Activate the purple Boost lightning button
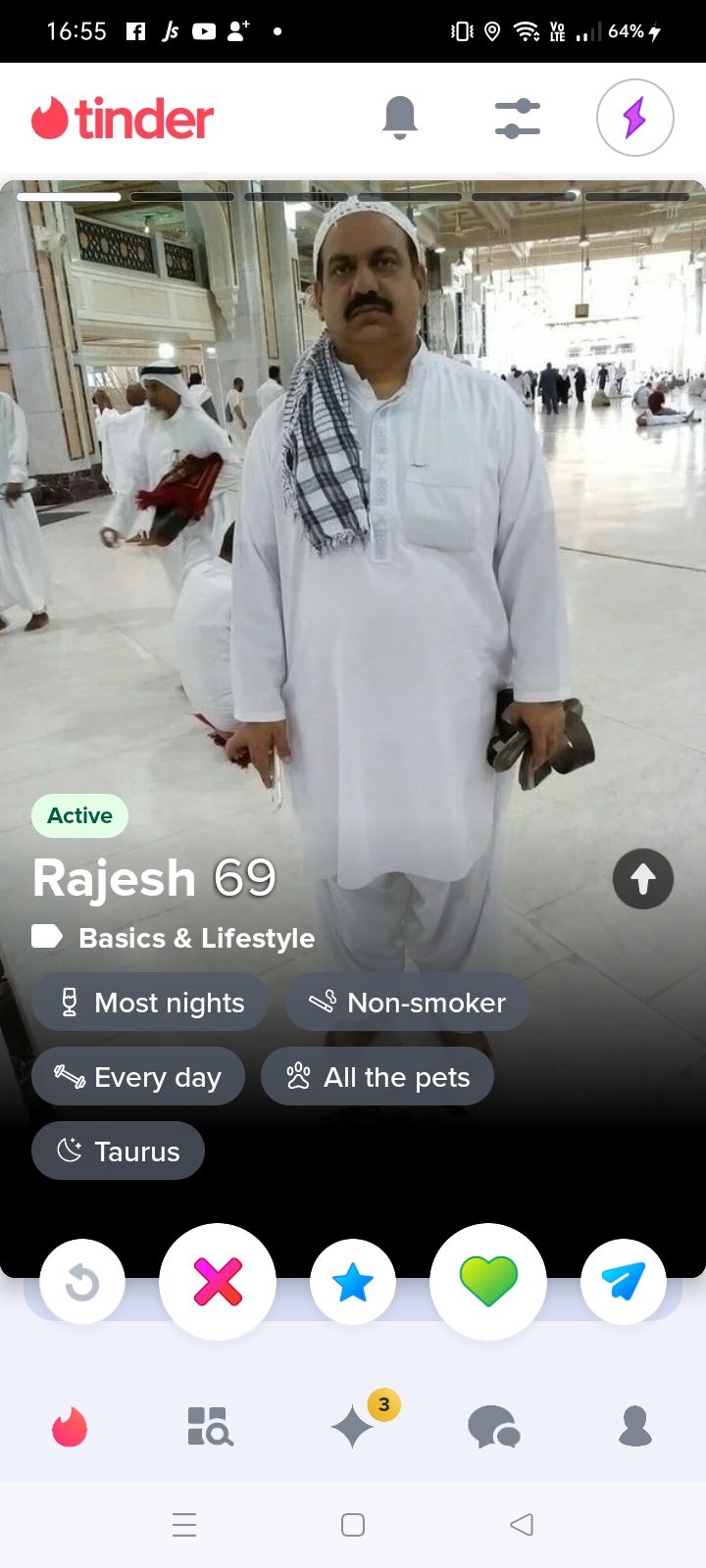The height and width of the screenshot is (1568, 706). coord(634,118)
